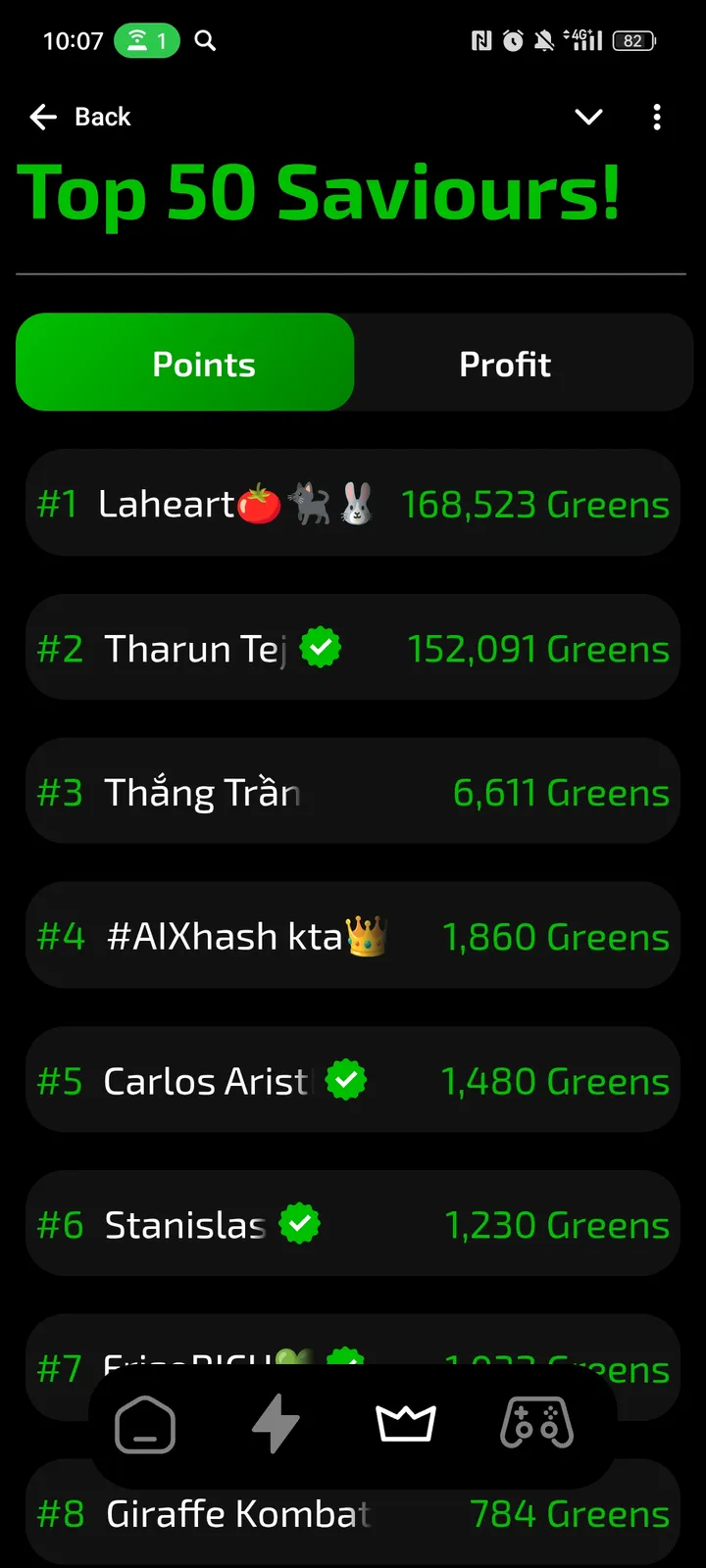Switch to the Profit tab
The height and width of the screenshot is (1568, 706).
[x=505, y=363]
